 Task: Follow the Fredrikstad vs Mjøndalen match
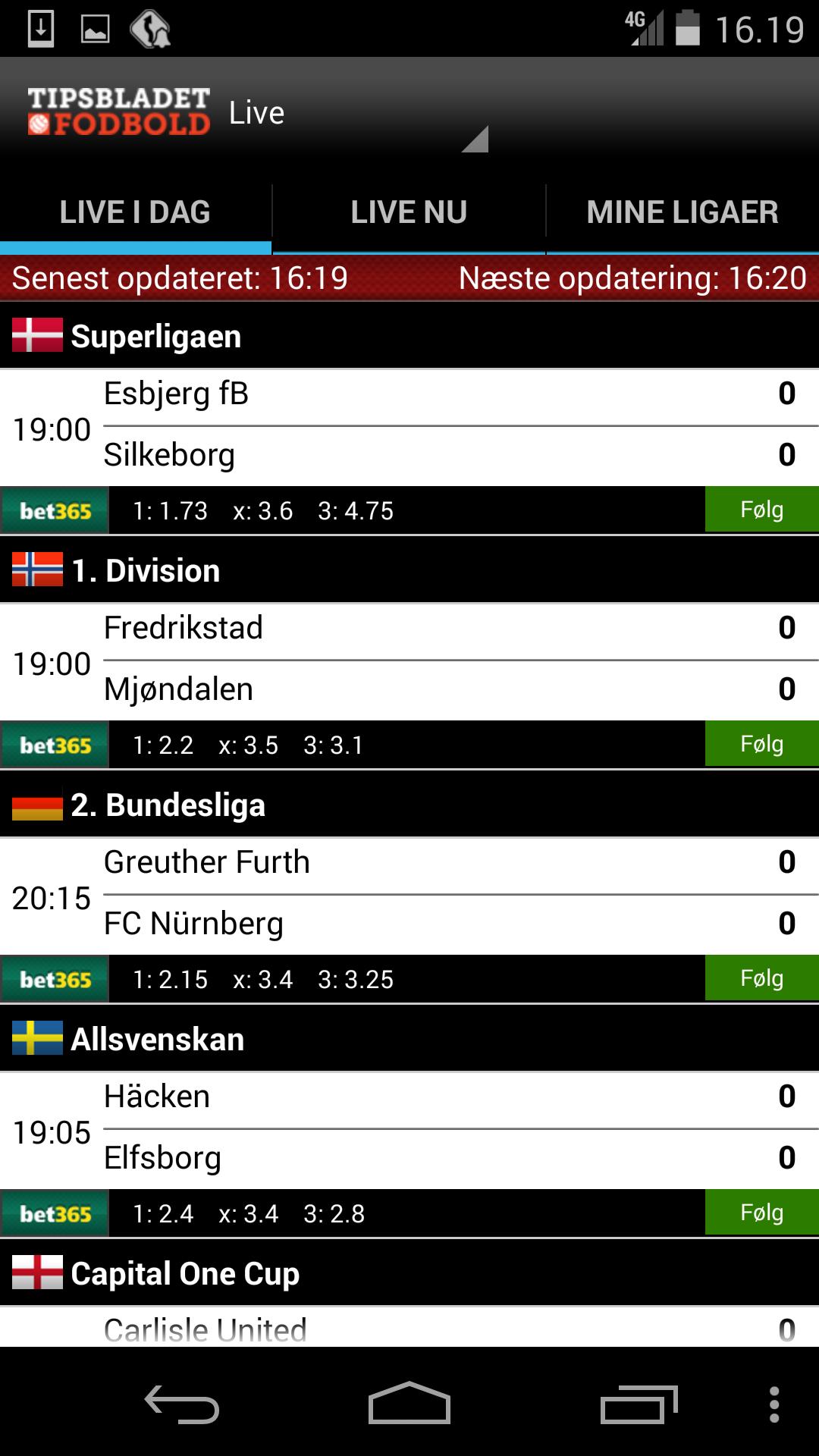pyautogui.click(x=761, y=744)
